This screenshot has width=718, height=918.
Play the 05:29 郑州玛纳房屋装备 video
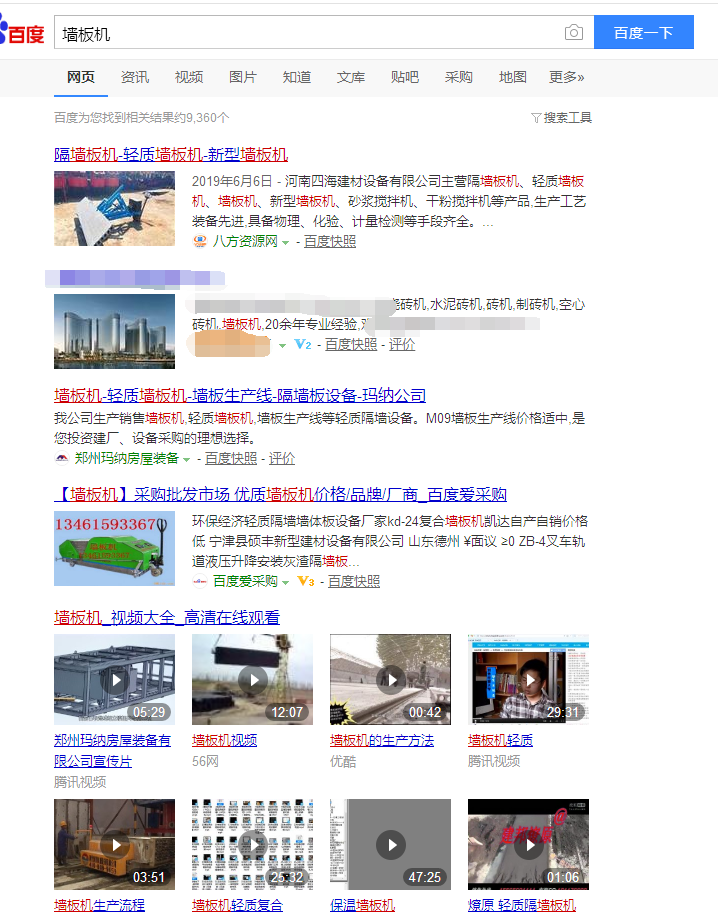(114, 679)
